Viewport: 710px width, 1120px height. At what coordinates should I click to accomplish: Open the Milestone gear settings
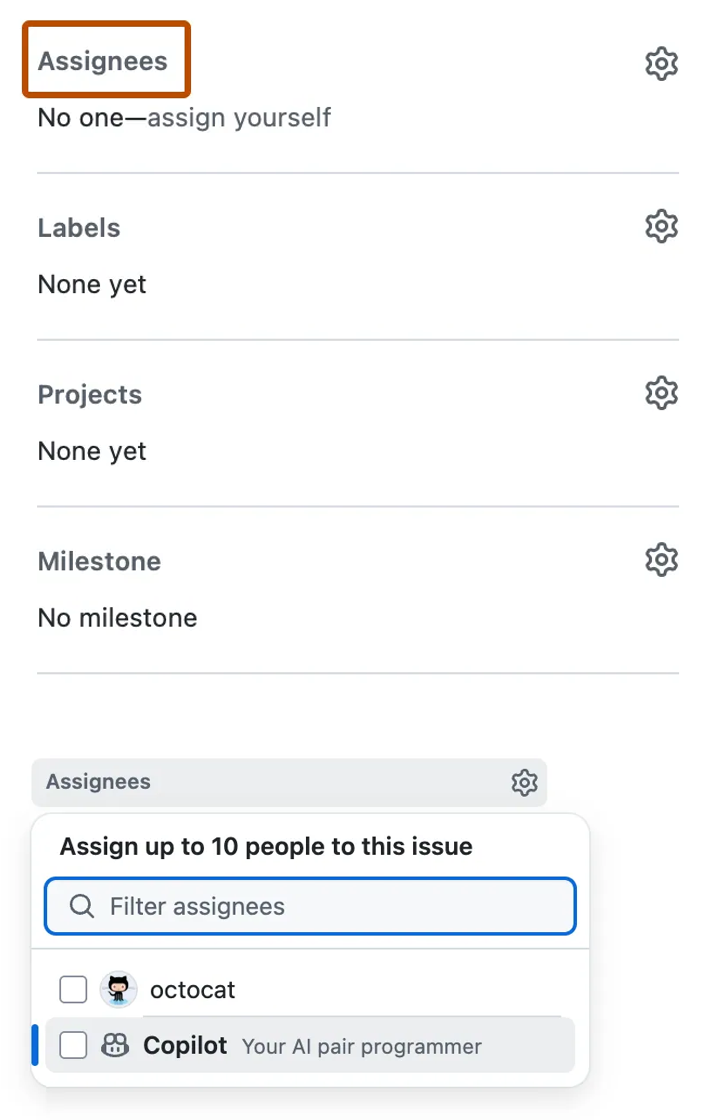(x=661, y=559)
